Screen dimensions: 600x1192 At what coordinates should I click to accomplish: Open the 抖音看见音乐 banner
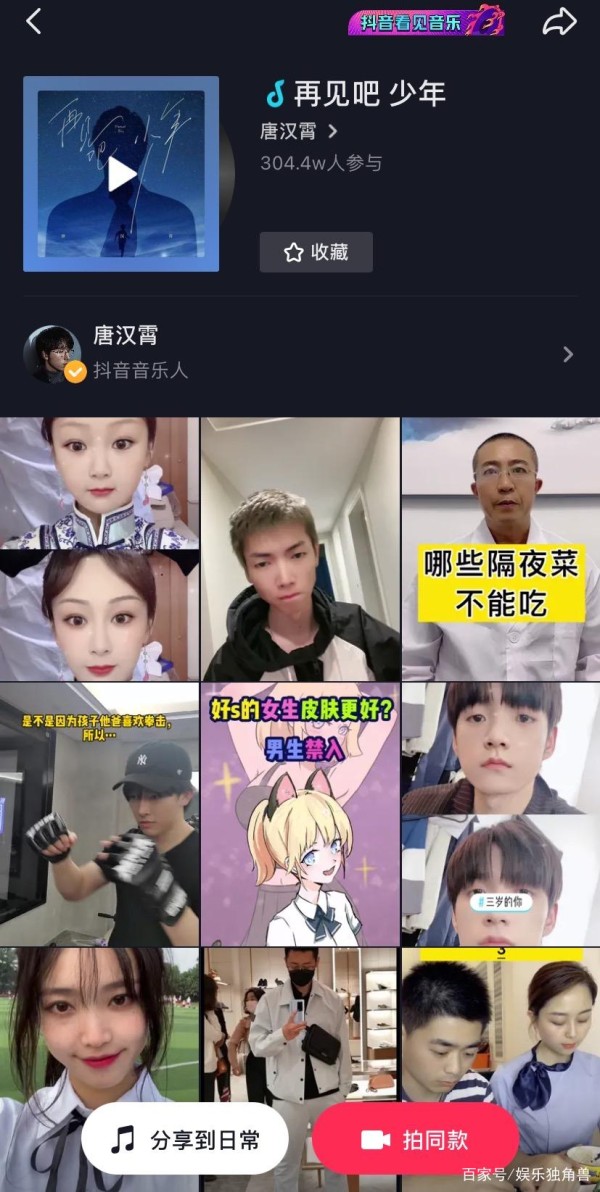point(426,22)
